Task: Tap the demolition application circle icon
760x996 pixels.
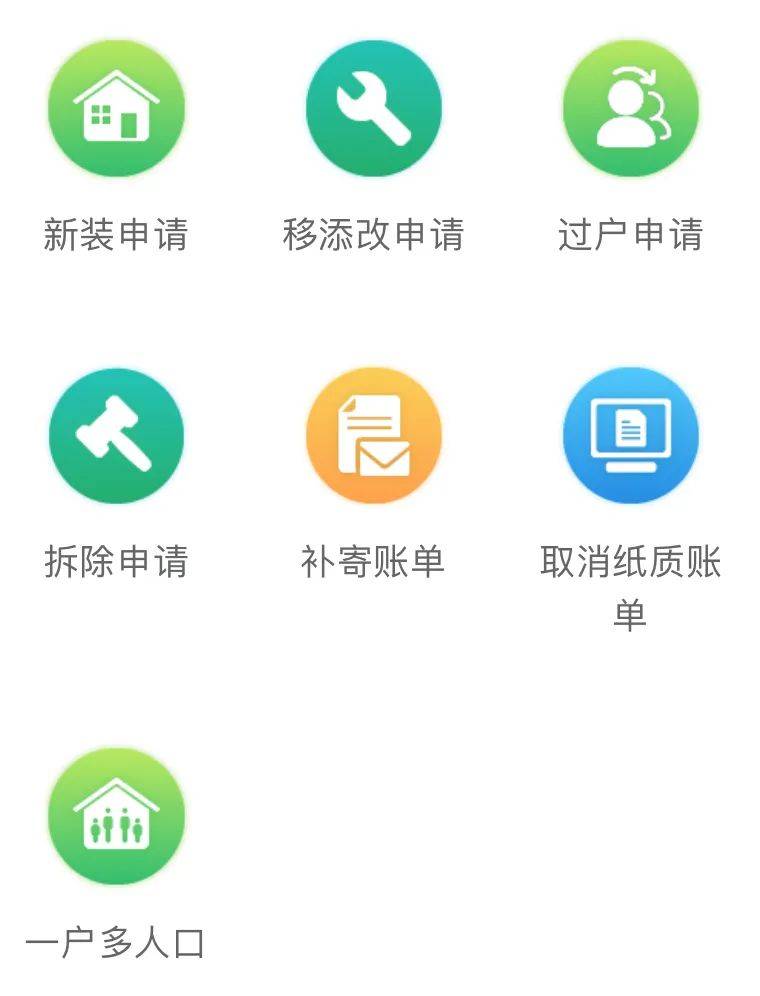Action: [x=114, y=434]
